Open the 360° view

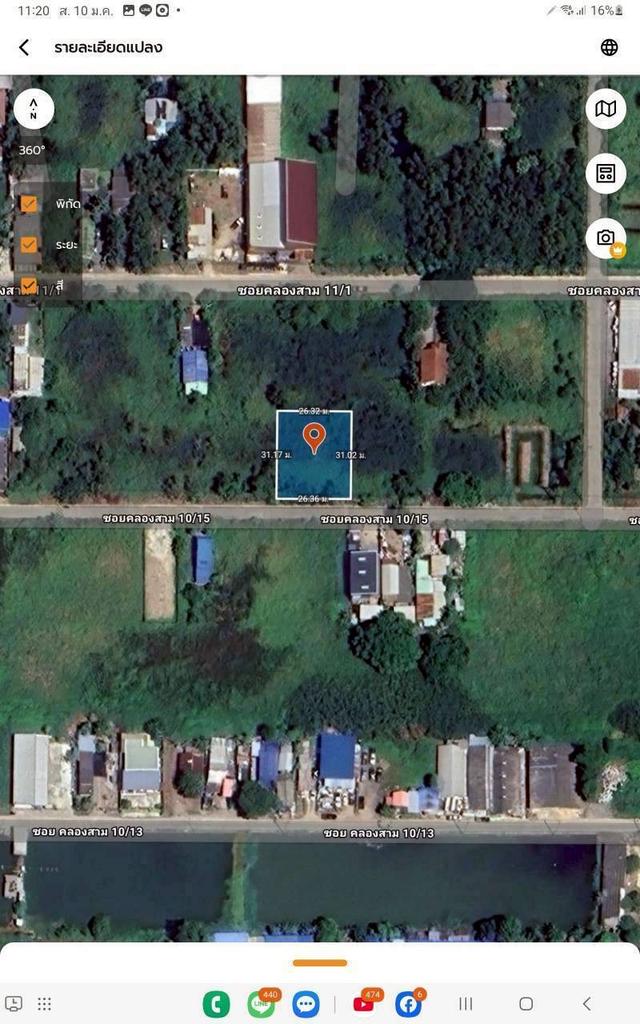tap(32, 150)
